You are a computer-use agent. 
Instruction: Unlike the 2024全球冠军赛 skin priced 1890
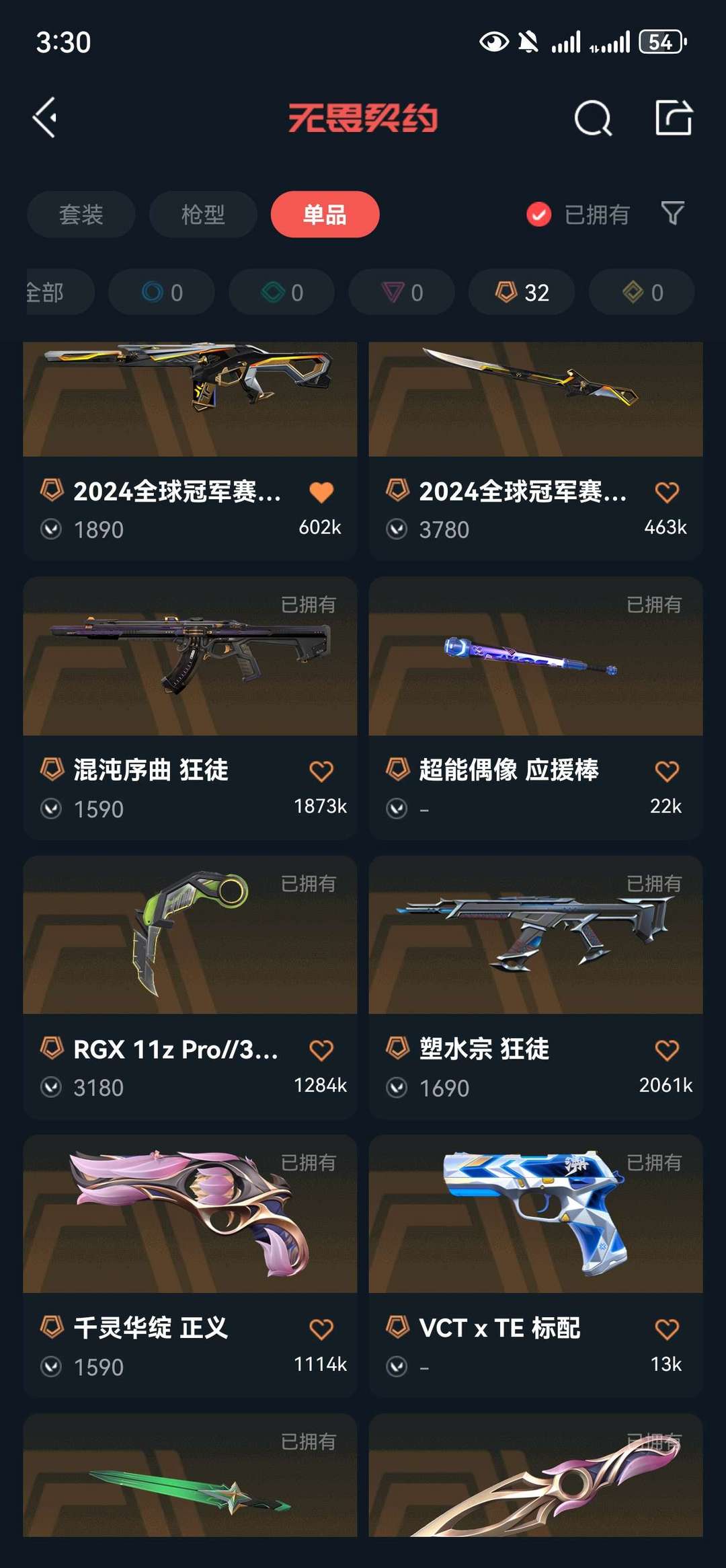pyautogui.click(x=321, y=492)
